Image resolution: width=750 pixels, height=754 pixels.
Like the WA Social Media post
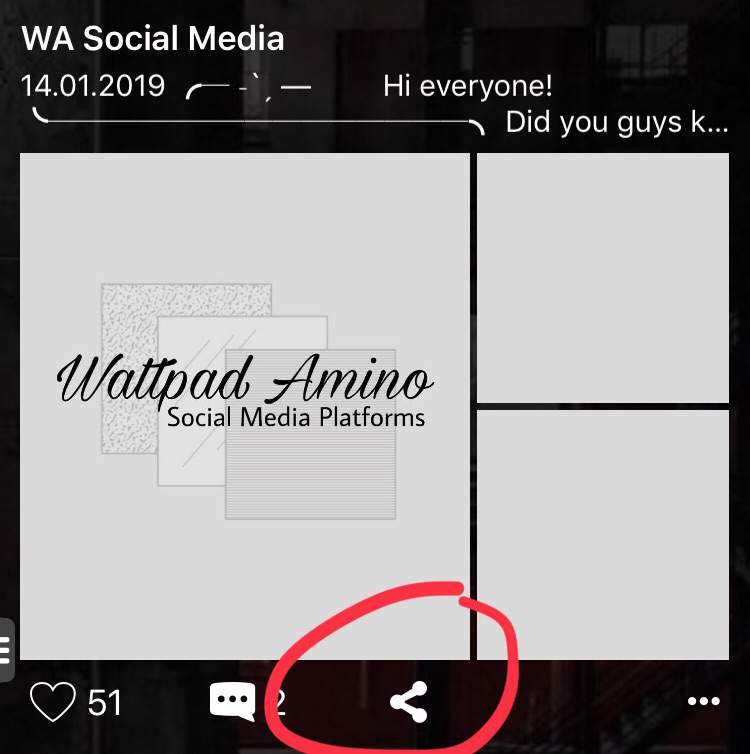coord(53,702)
